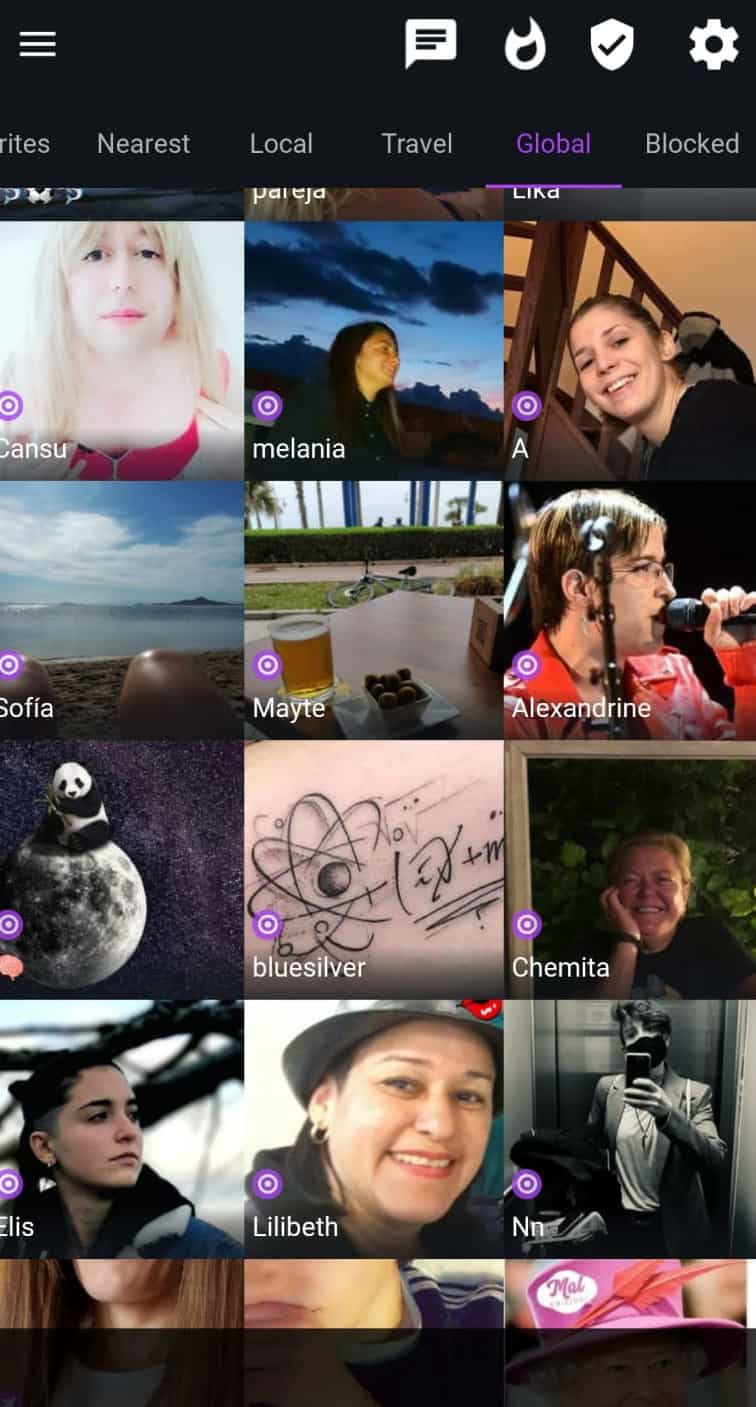Tap the flame icon
Image resolution: width=756 pixels, height=1407 pixels.
(x=525, y=45)
